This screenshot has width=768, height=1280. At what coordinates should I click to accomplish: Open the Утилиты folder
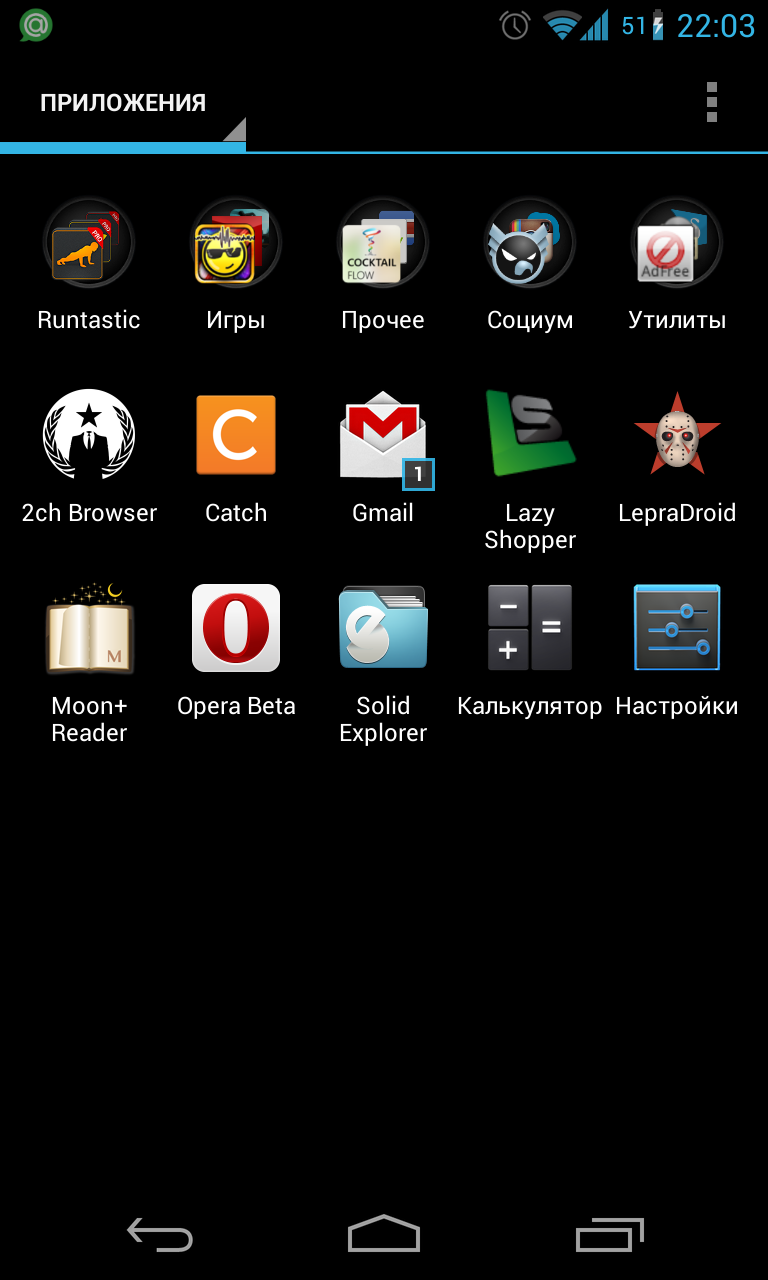click(x=677, y=264)
